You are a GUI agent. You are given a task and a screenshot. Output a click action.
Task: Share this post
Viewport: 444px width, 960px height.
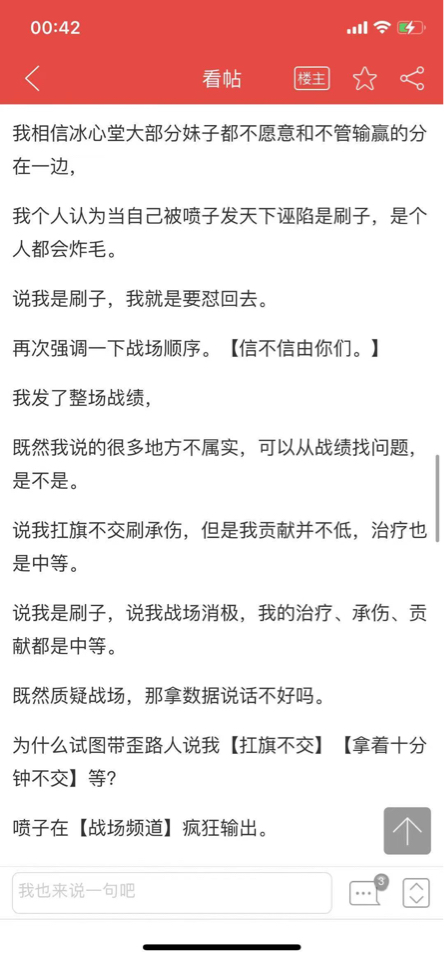click(x=412, y=78)
